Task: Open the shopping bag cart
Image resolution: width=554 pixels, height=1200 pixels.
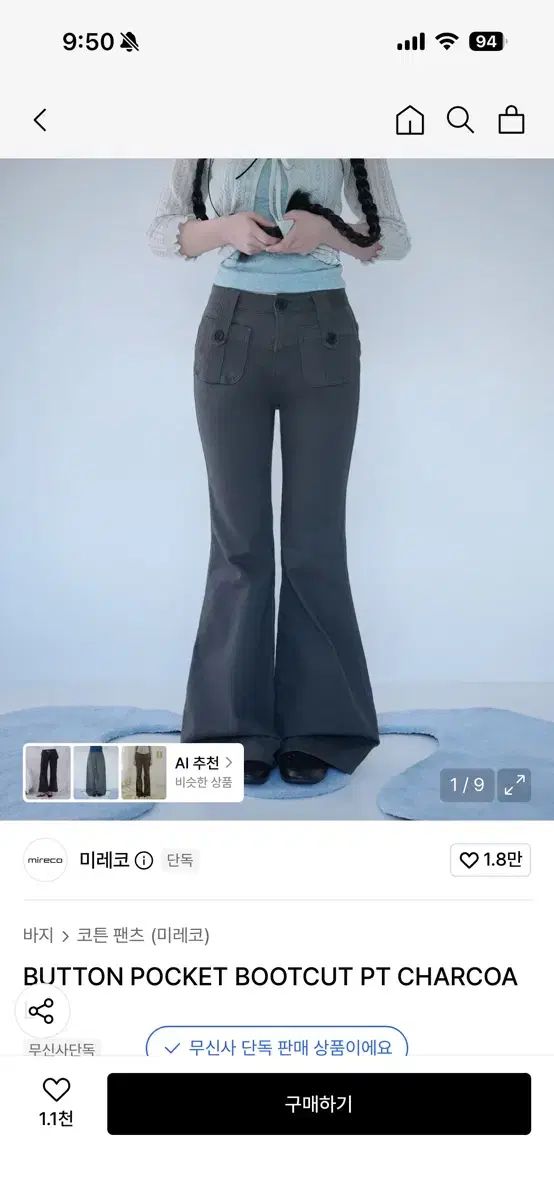Action: coord(512,121)
